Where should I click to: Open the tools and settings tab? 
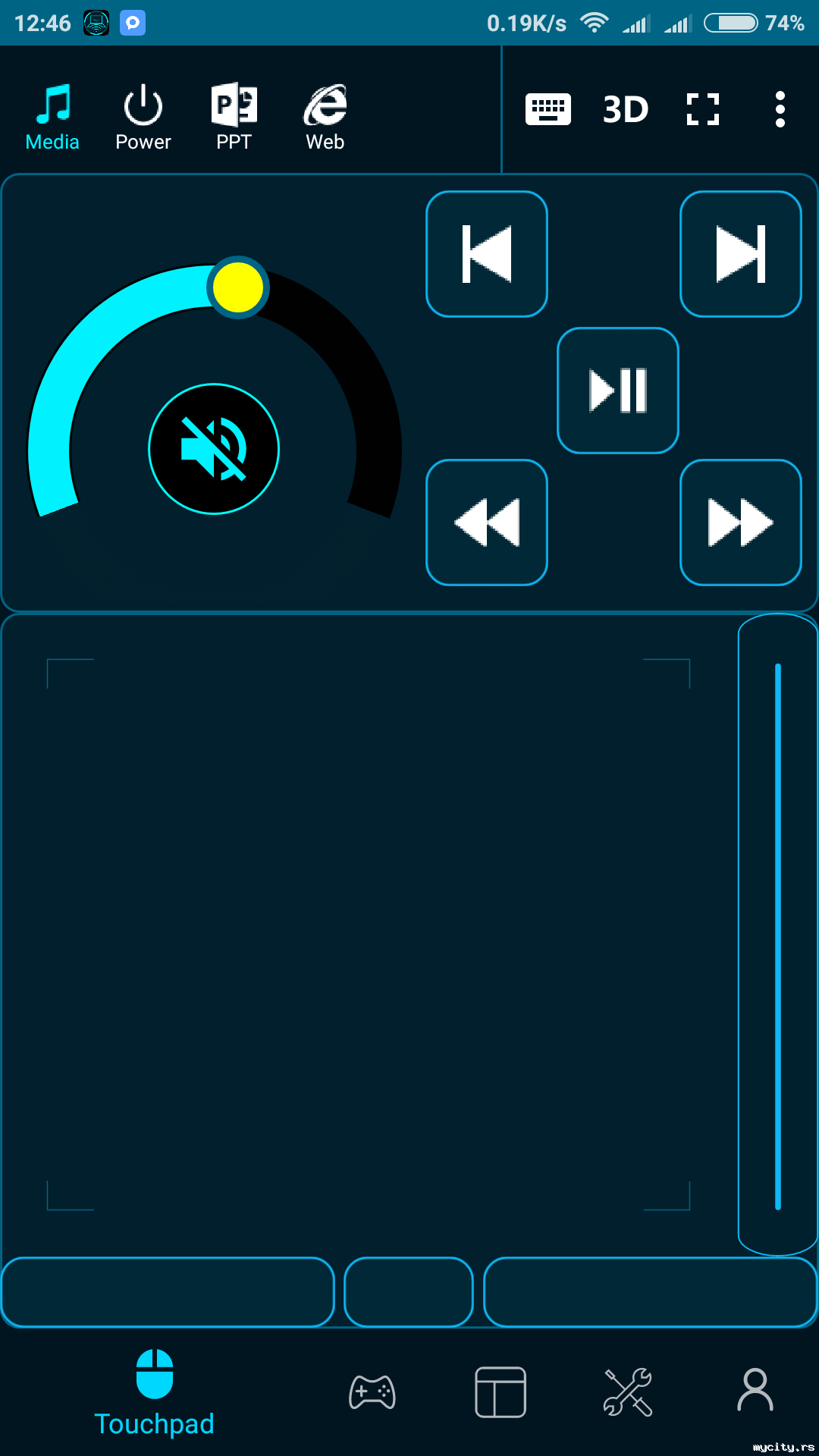628,1392
